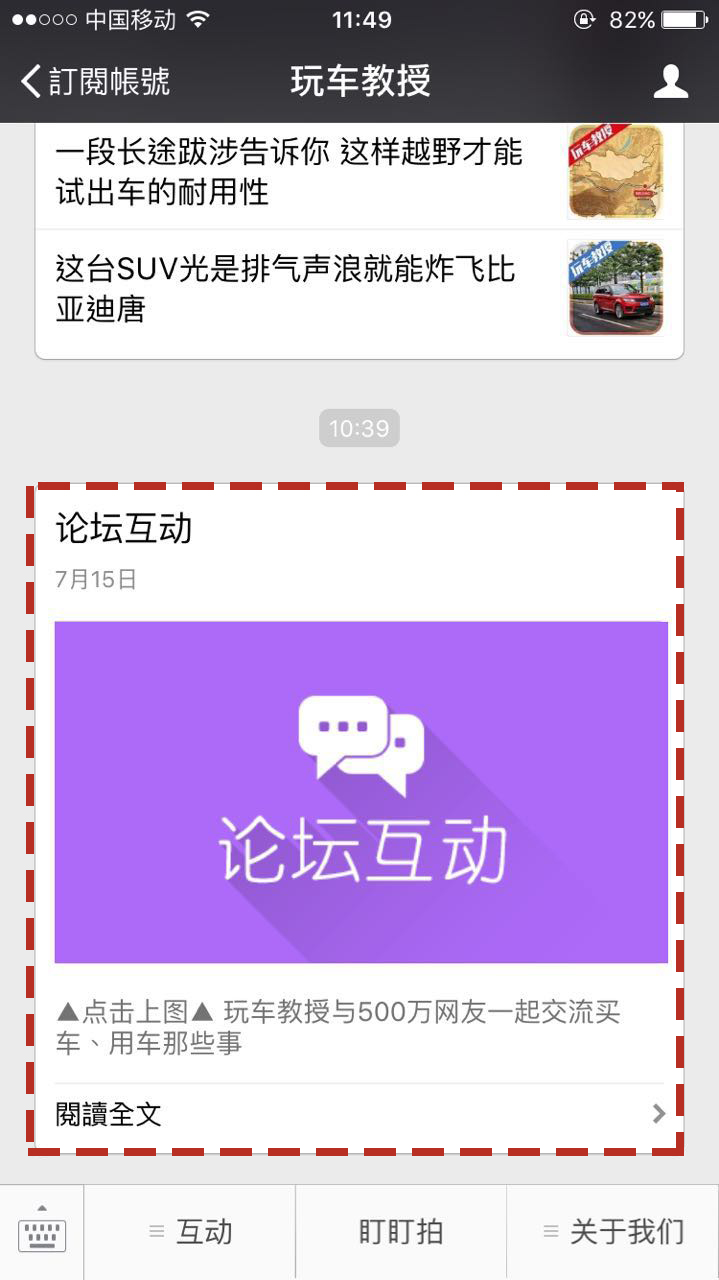Open the account profile icon
Screen dimensions: 719x1280
click(x=670, y=81)
